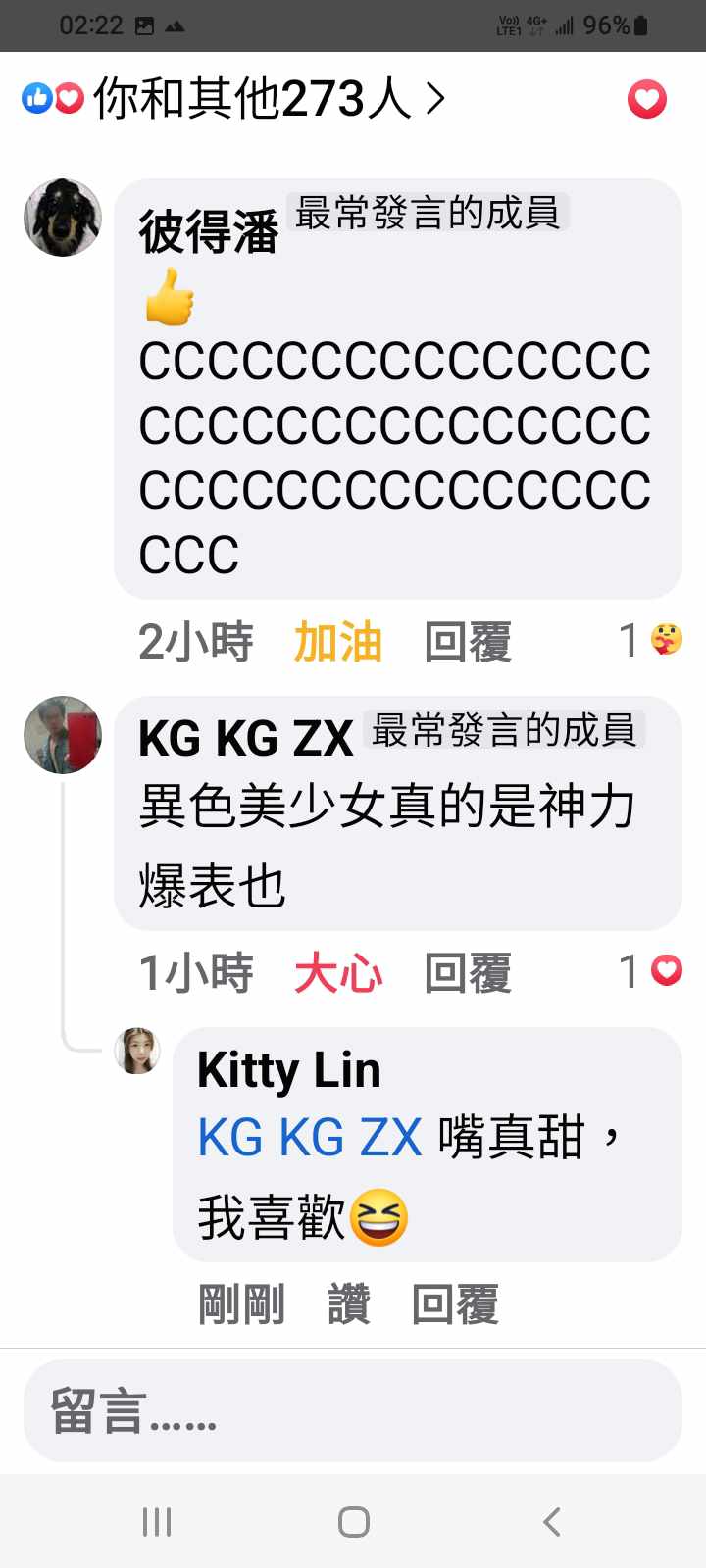View reactions on 彼得潘's comment
The width and height of the screenshot is (706, 1568).
coord(651,641)
